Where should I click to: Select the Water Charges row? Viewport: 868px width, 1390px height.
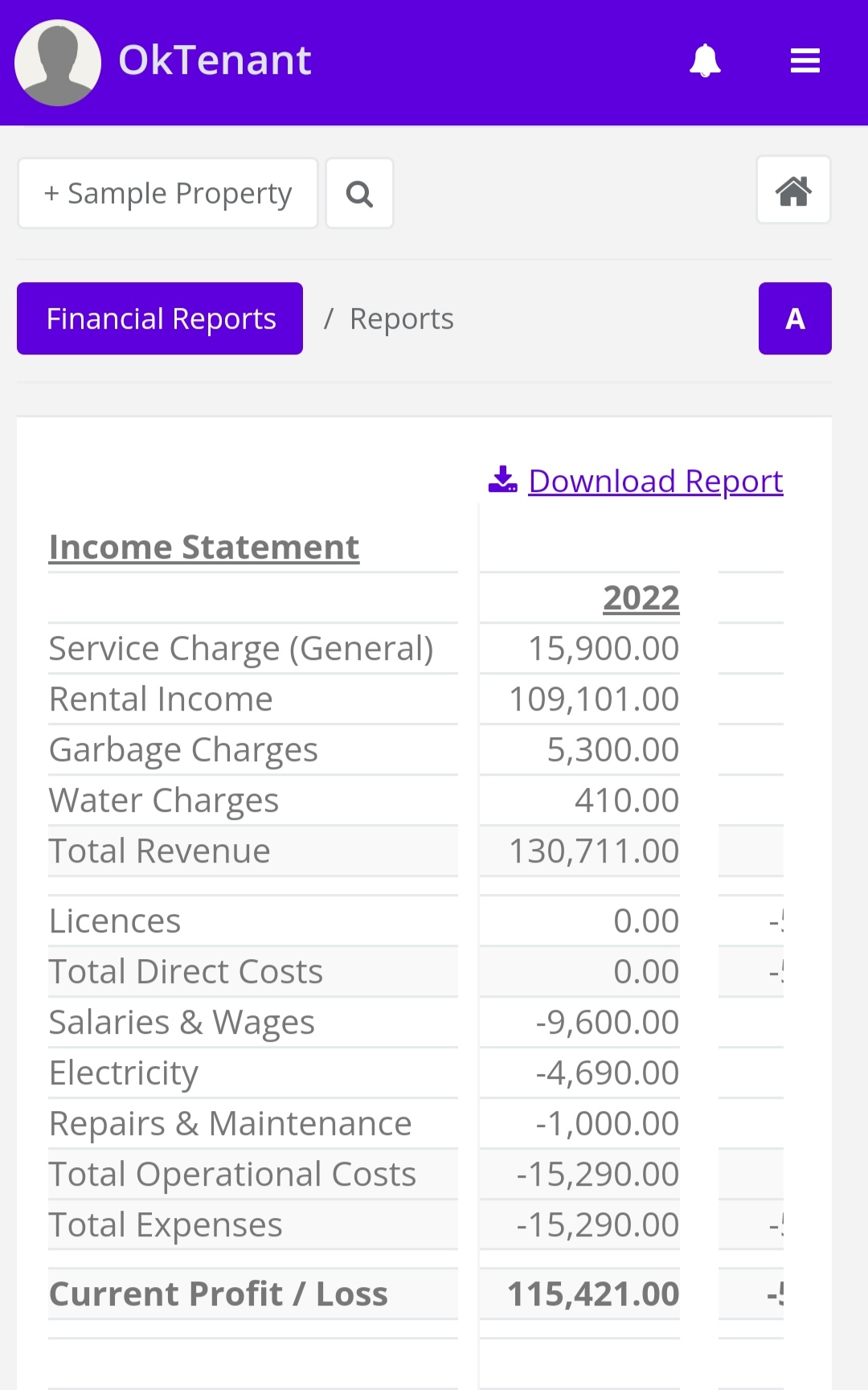(163, 800)
